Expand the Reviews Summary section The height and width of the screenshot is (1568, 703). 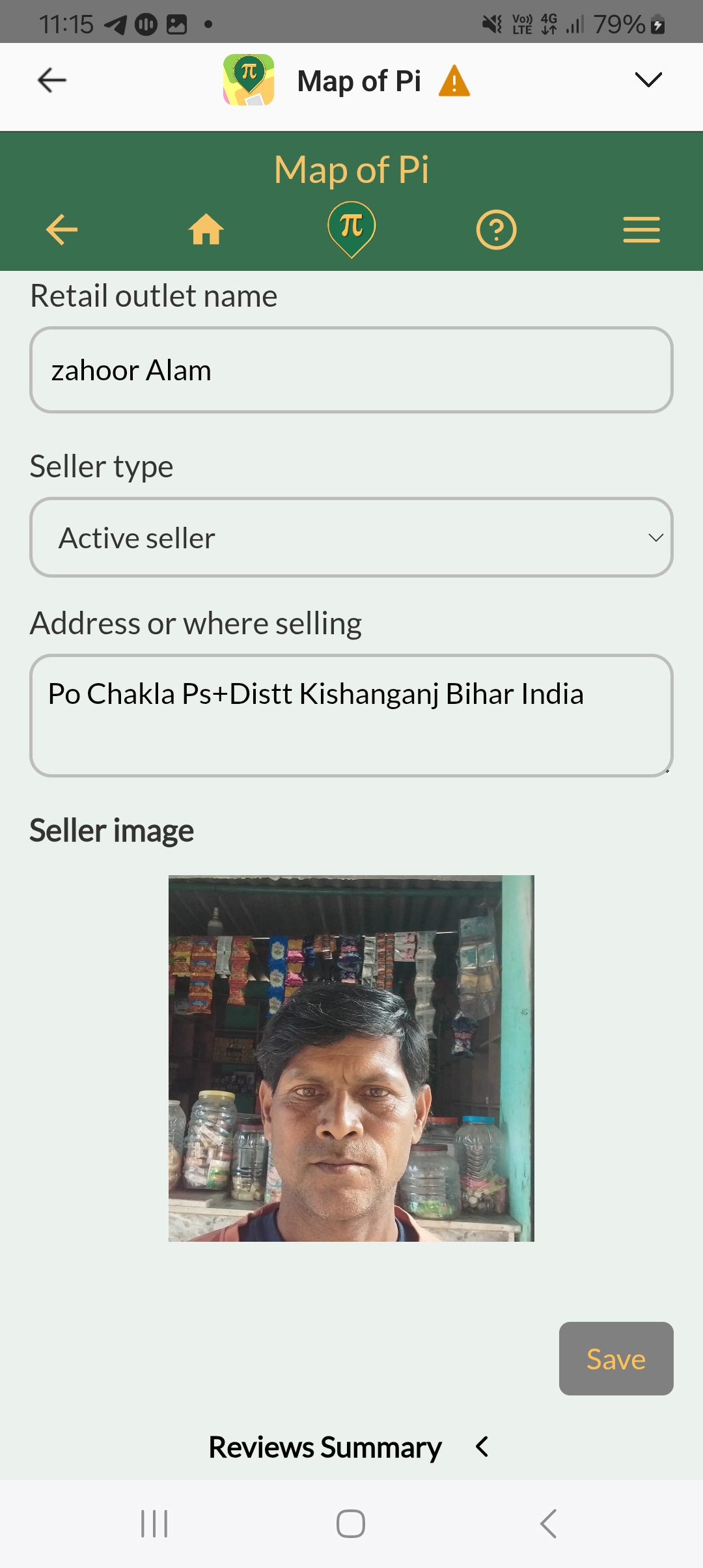click(x=482, y=1447)
